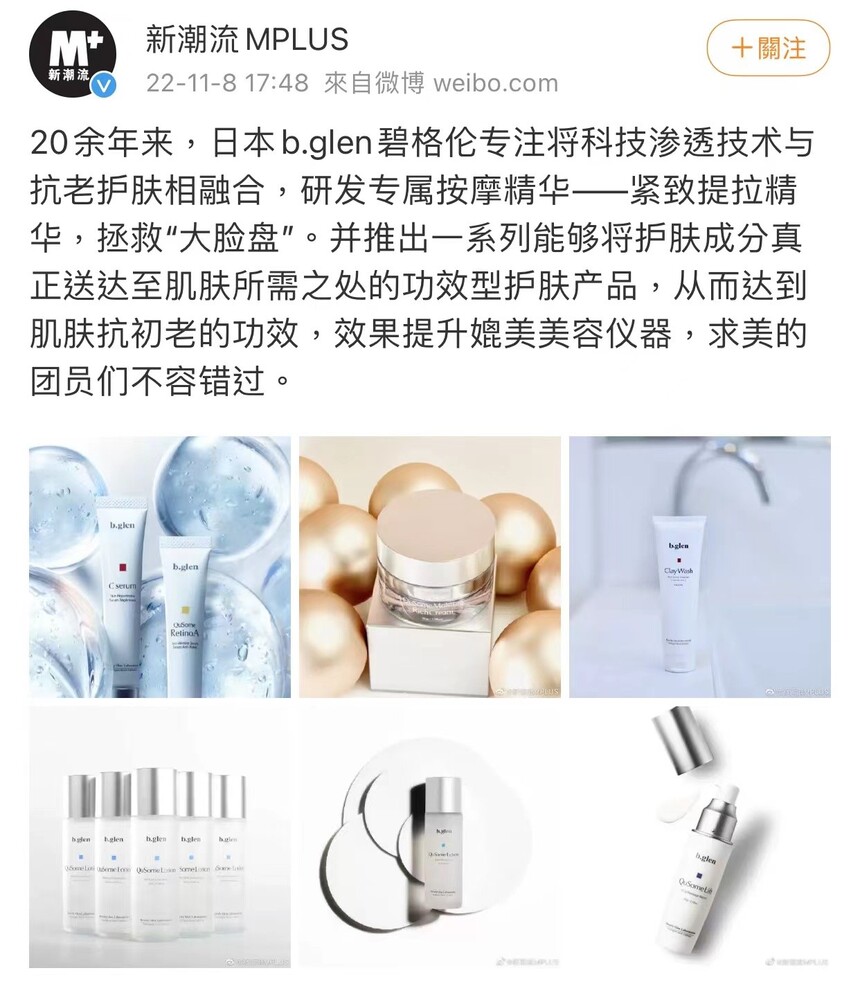View the single lotion bottle on circles photo
860x984 pixels.
tap(430, 837)
